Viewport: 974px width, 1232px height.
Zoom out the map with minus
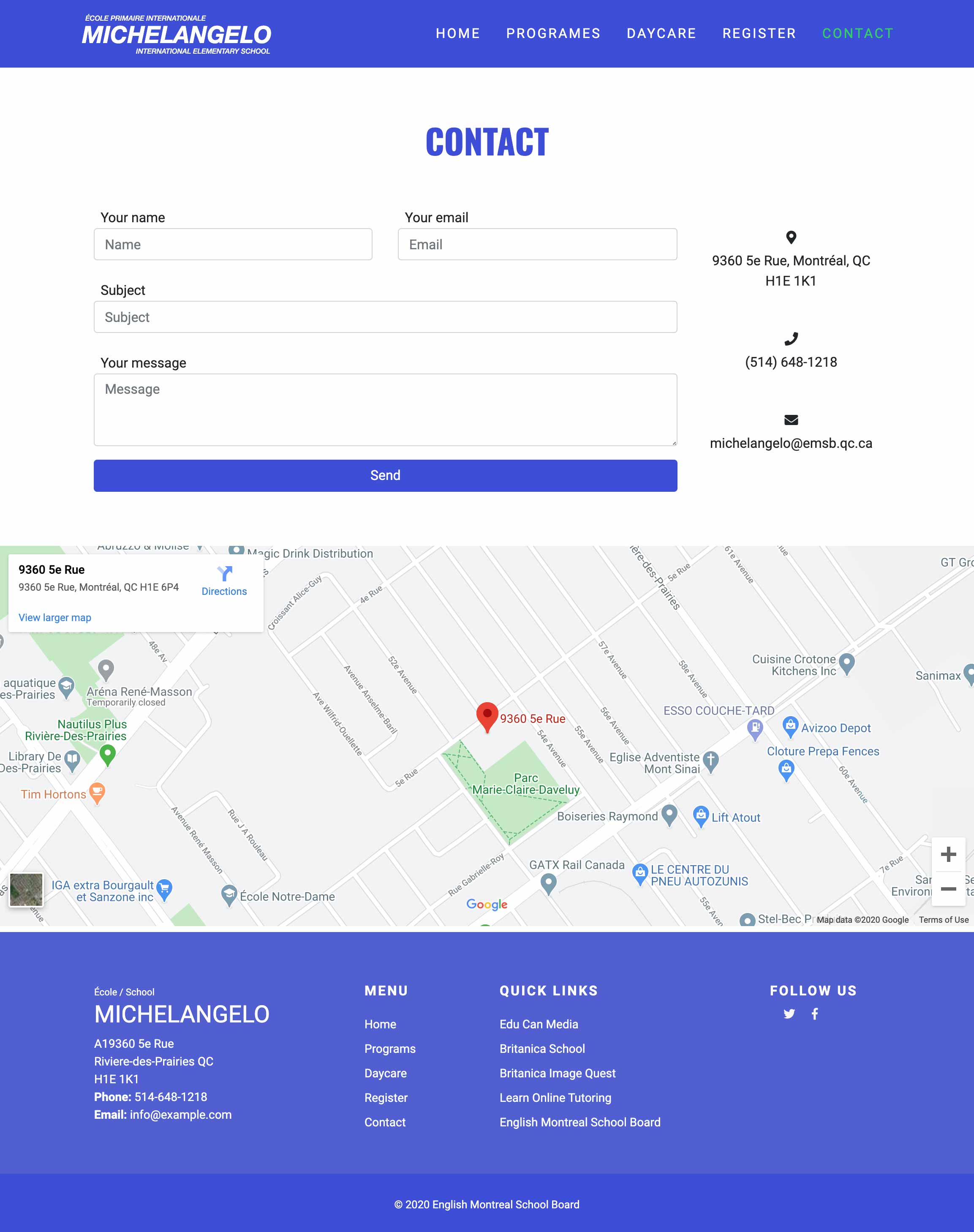coord(948,889)
